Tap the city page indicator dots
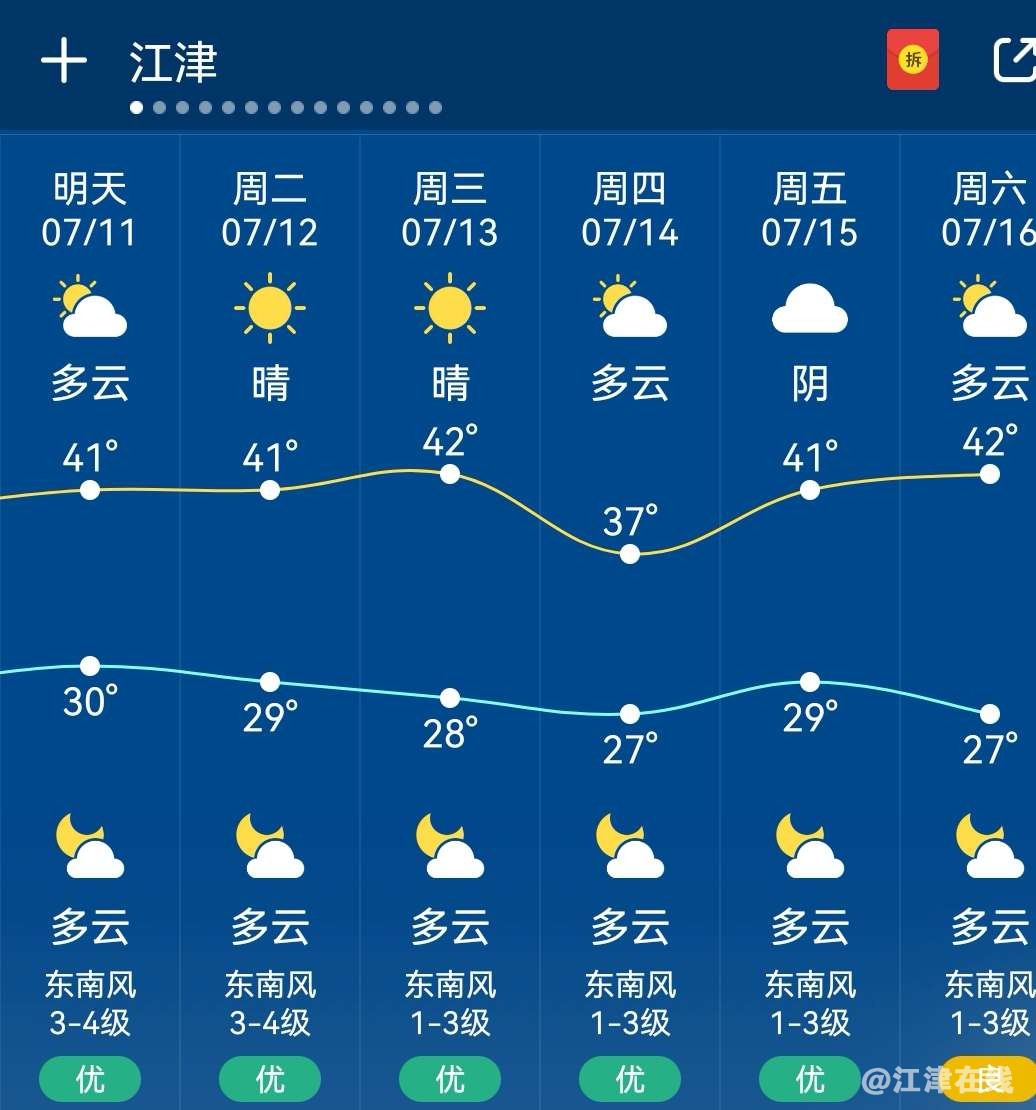This screenshot has height=1110, width=1036. [x=286, y=108]
